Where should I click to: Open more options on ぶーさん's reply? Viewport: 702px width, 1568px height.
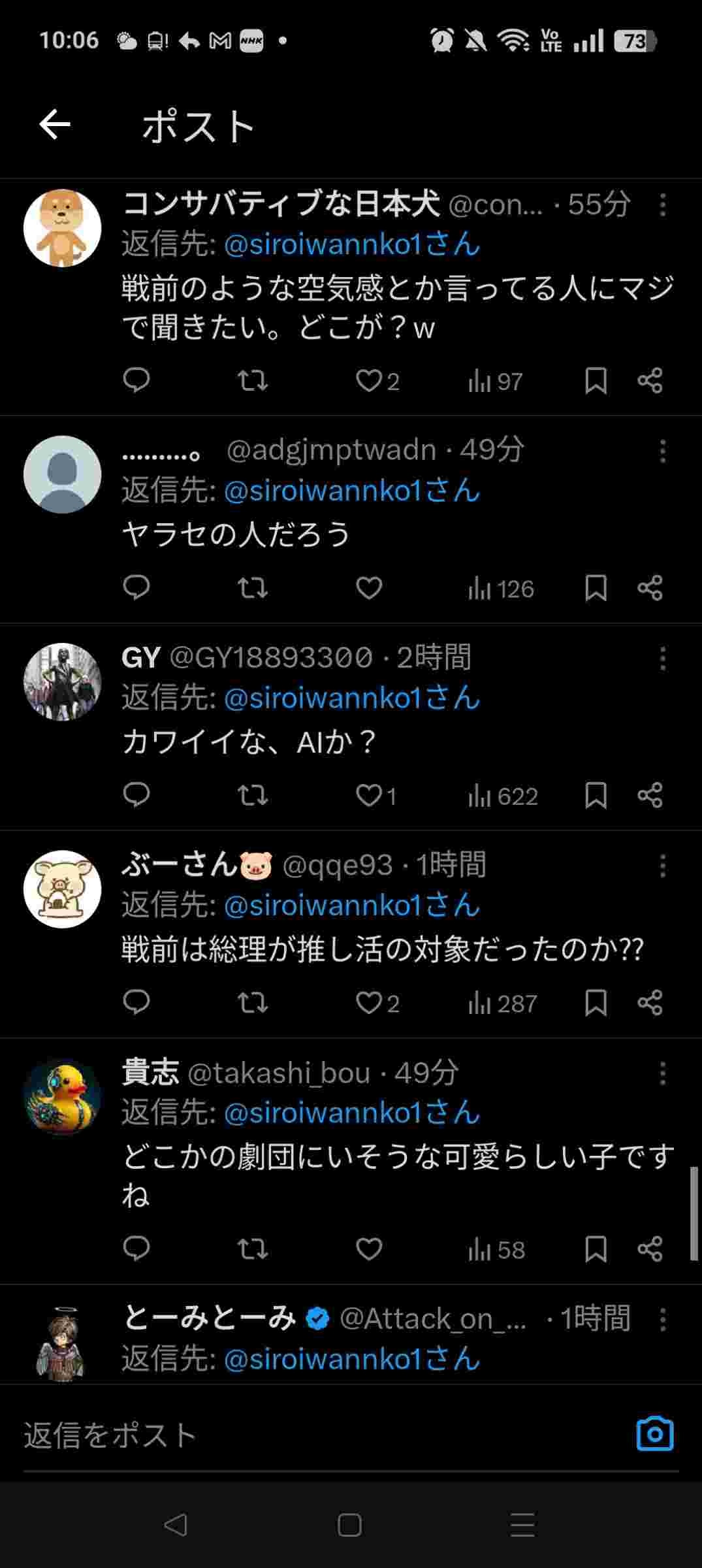[662, 866]
